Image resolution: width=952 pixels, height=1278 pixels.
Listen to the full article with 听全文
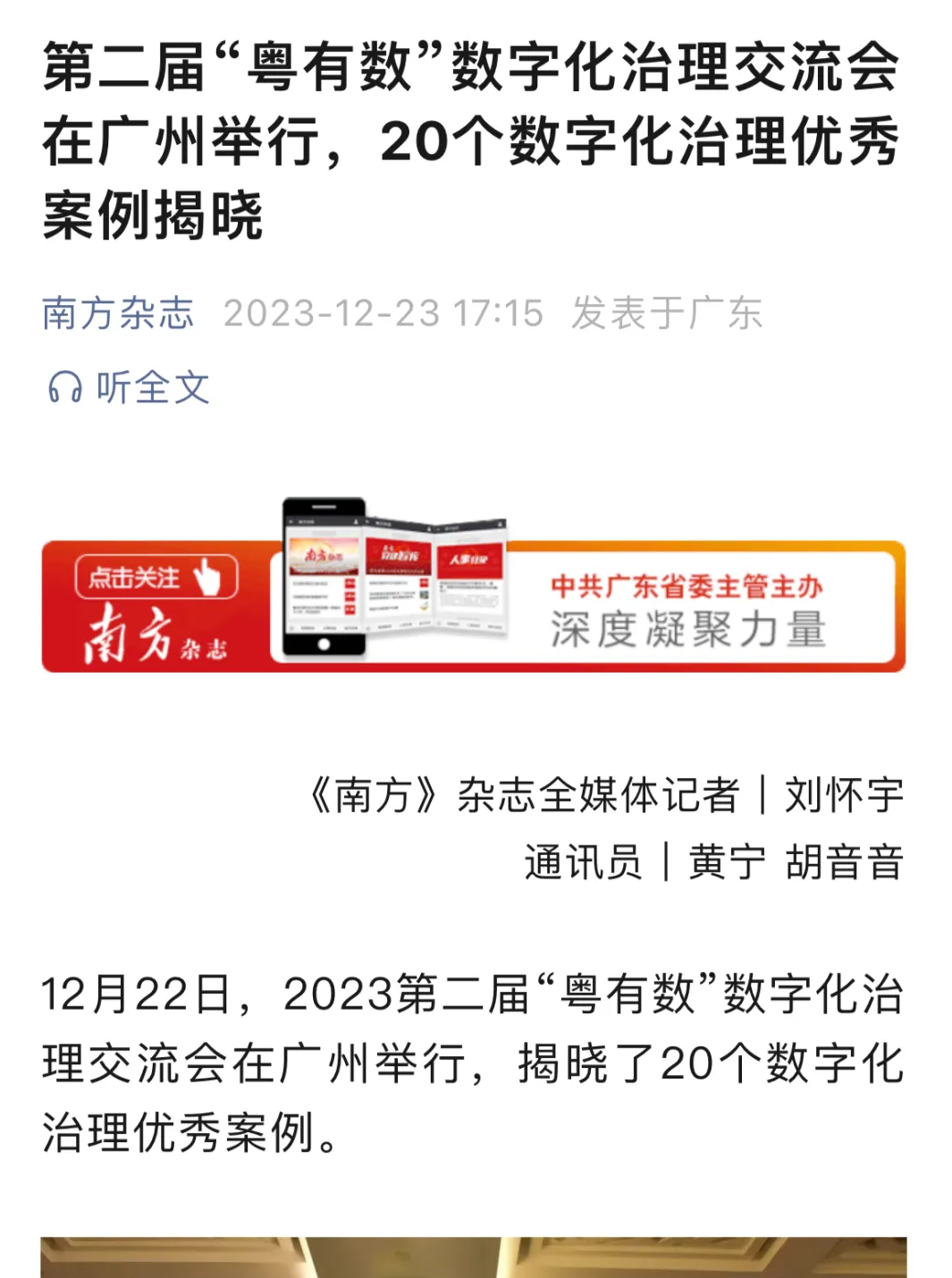coord(130,388)
